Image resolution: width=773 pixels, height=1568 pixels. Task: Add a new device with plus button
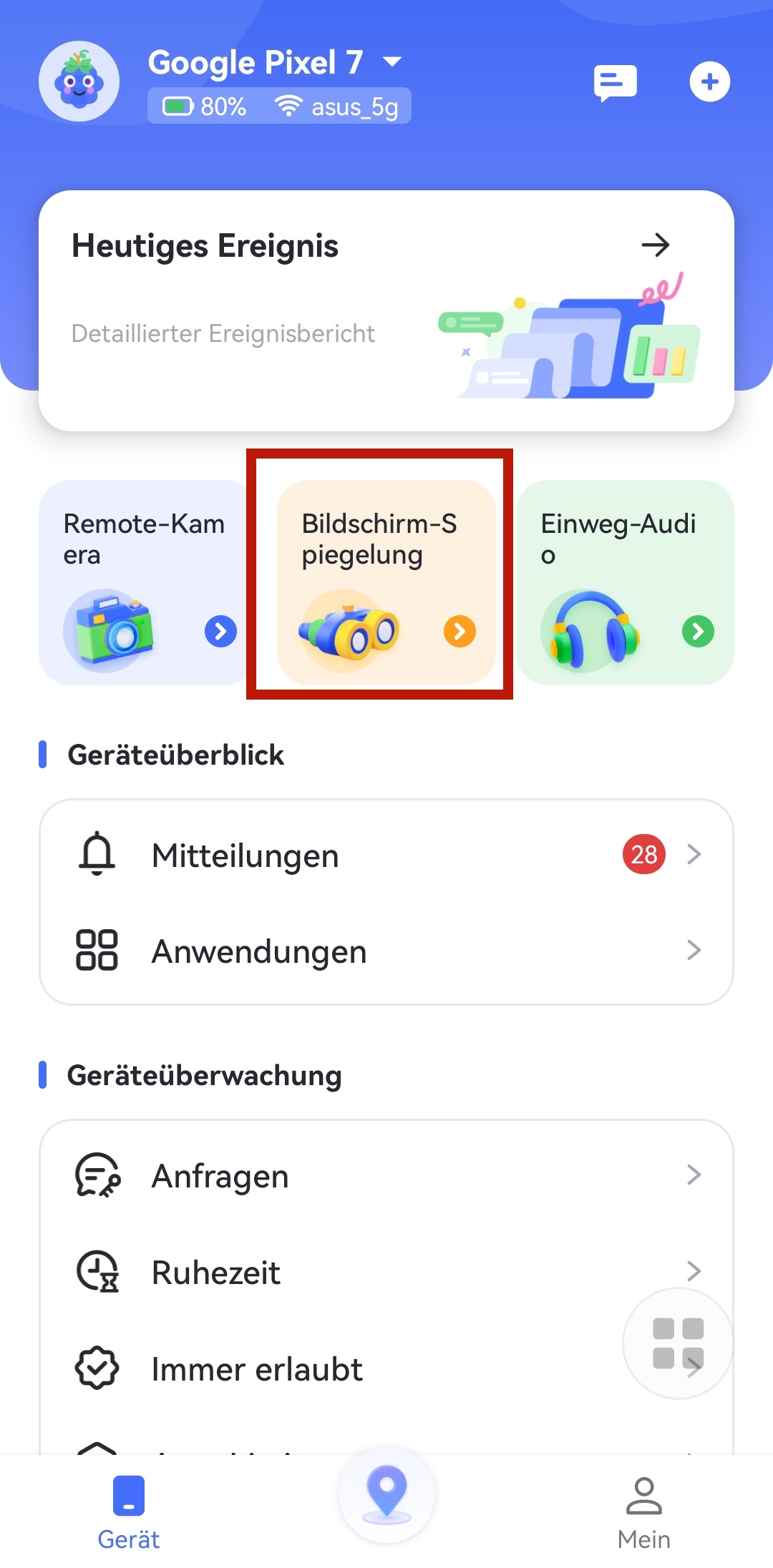tap(710, 81)
